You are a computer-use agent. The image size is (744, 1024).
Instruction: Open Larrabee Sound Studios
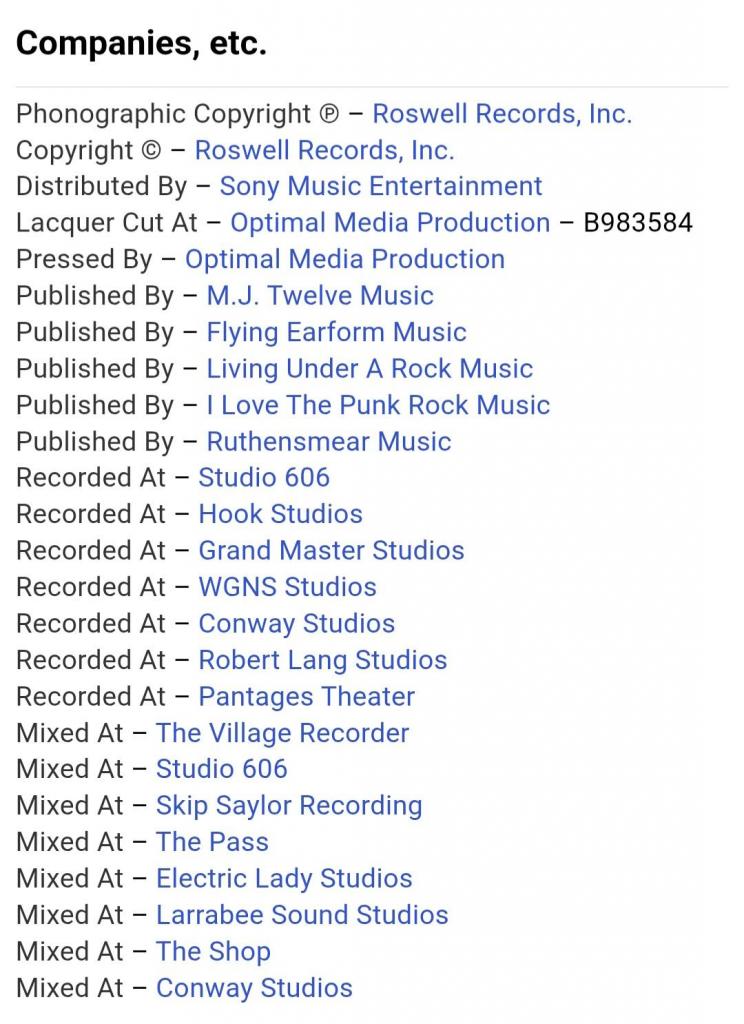tap(302, 915)
